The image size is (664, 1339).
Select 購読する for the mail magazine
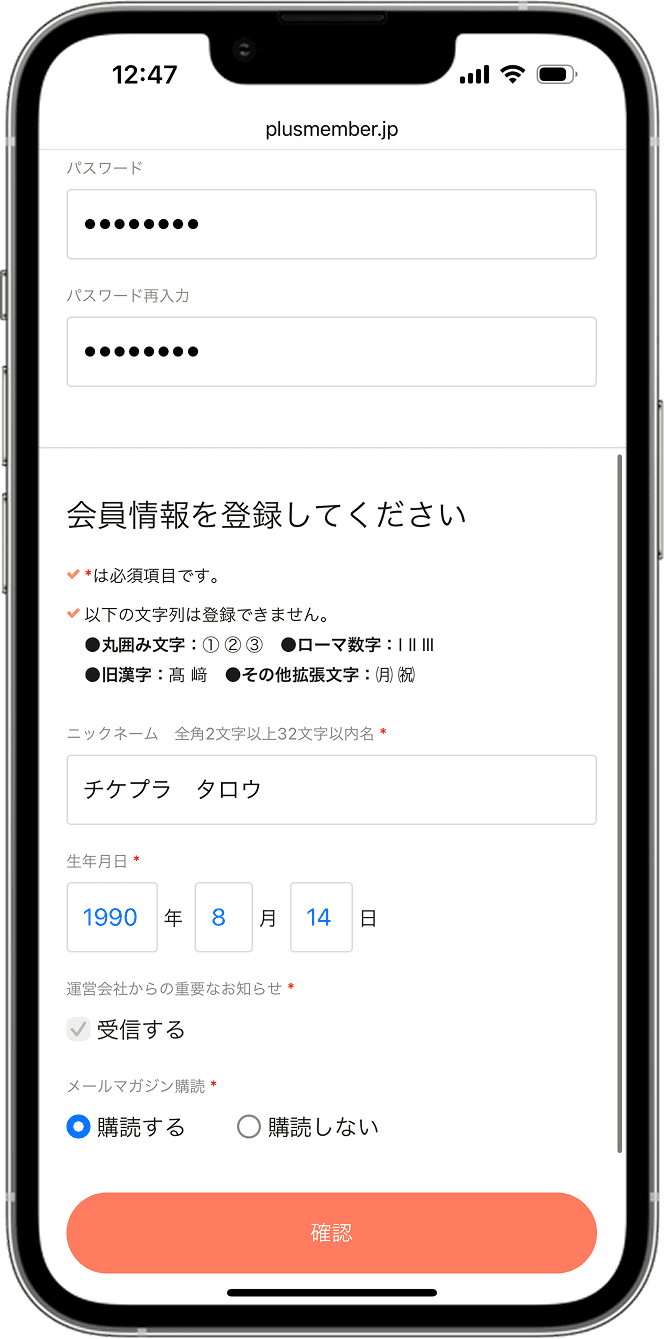(x=79, y=1127)
